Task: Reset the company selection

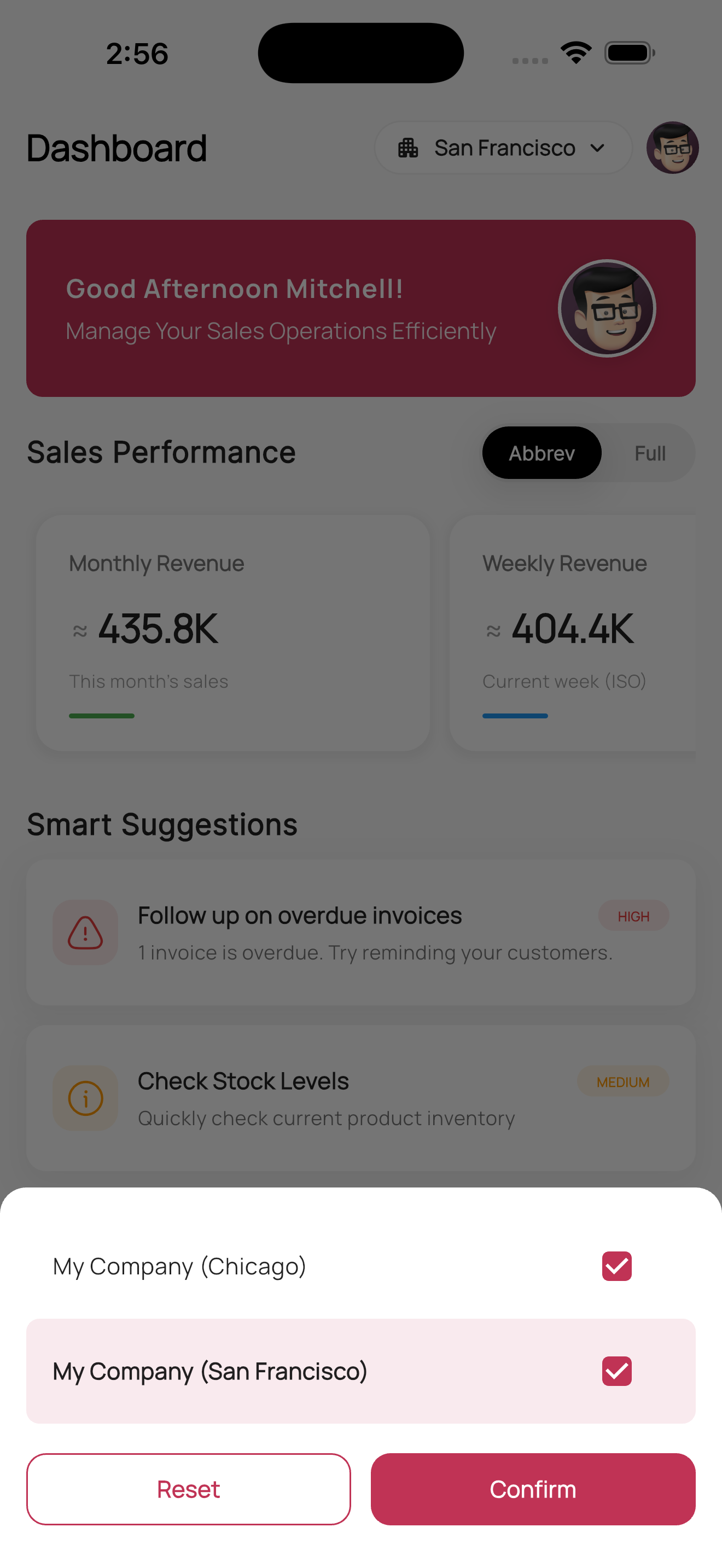Action: [x=188, y=1489]
